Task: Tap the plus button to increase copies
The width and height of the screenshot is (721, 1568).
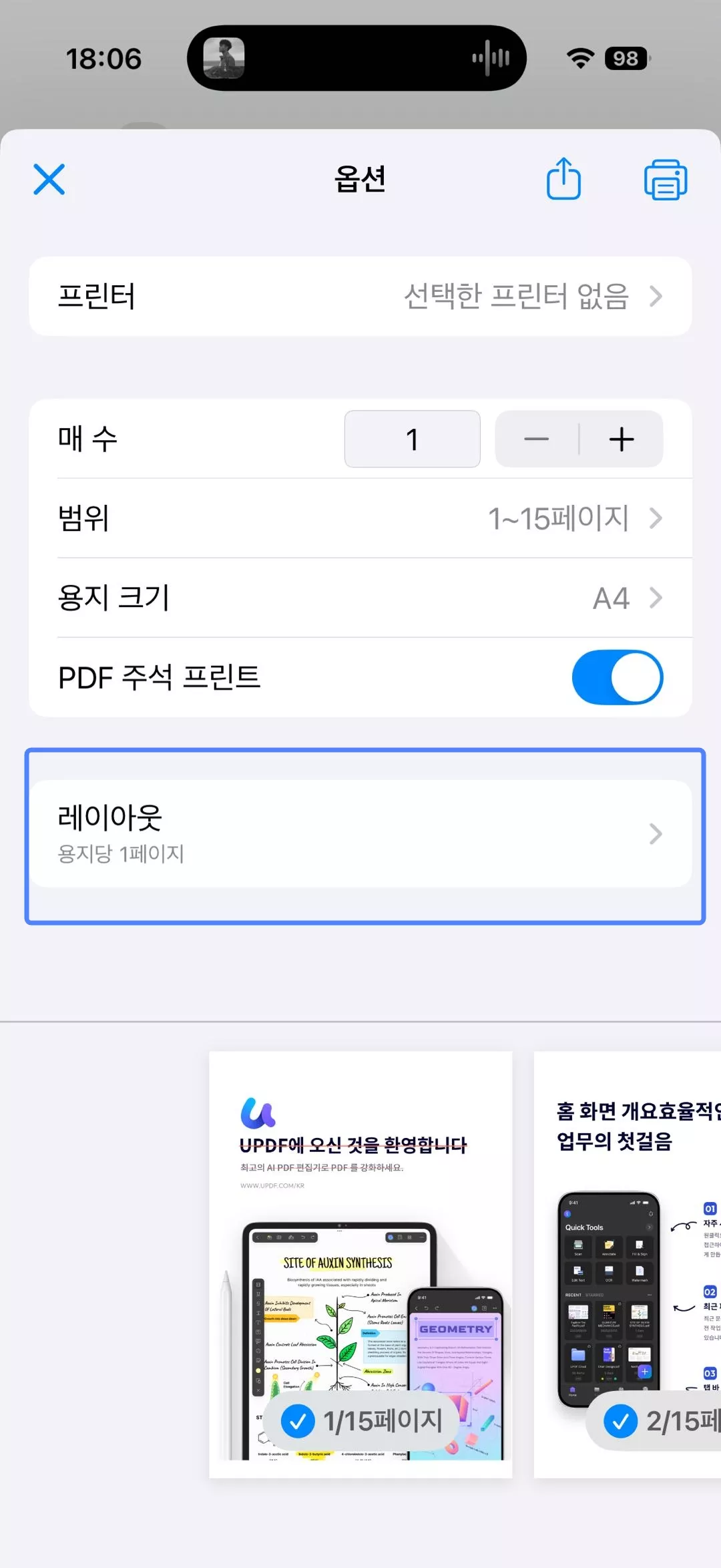Action: click(x=622, y=439)
